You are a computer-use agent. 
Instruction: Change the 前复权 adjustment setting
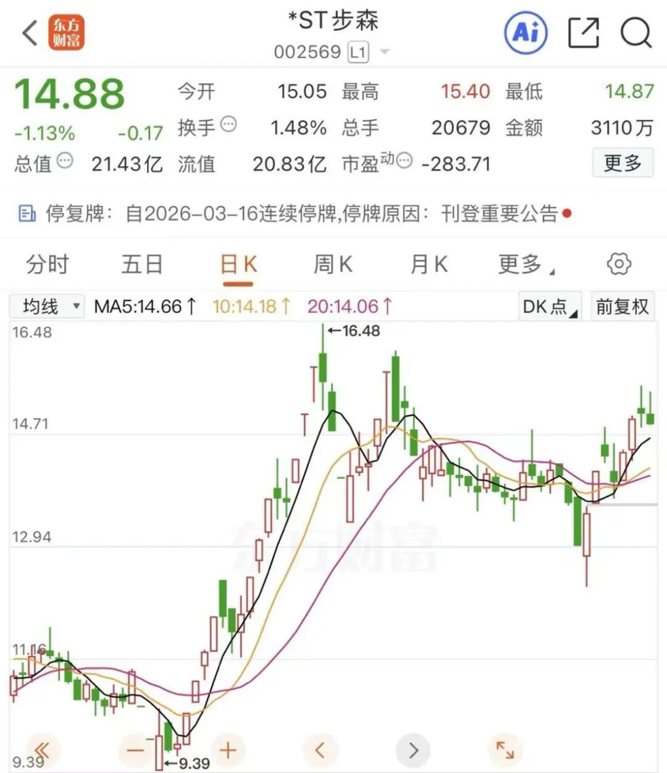click(622, 306)
